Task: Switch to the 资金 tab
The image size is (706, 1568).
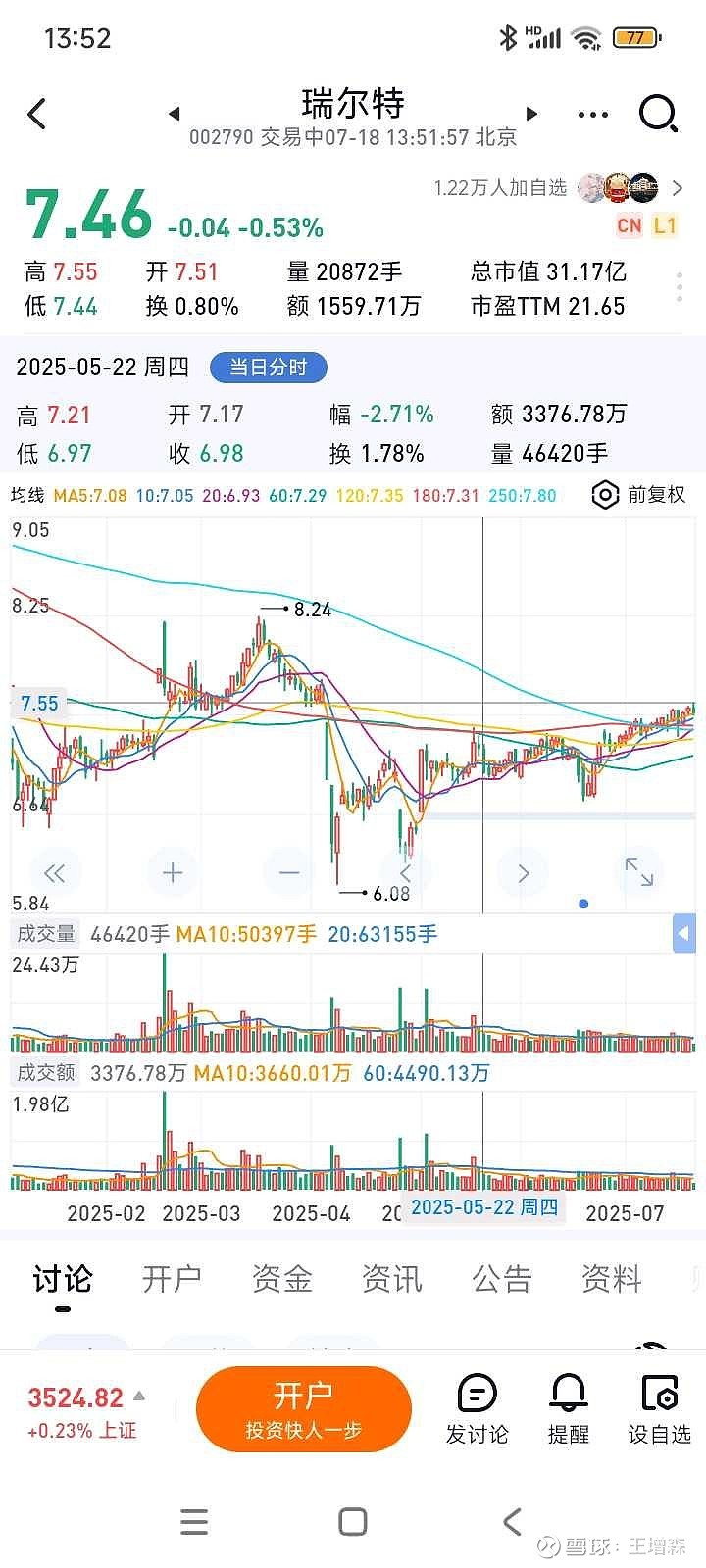Action: (x=281, y=1279)
